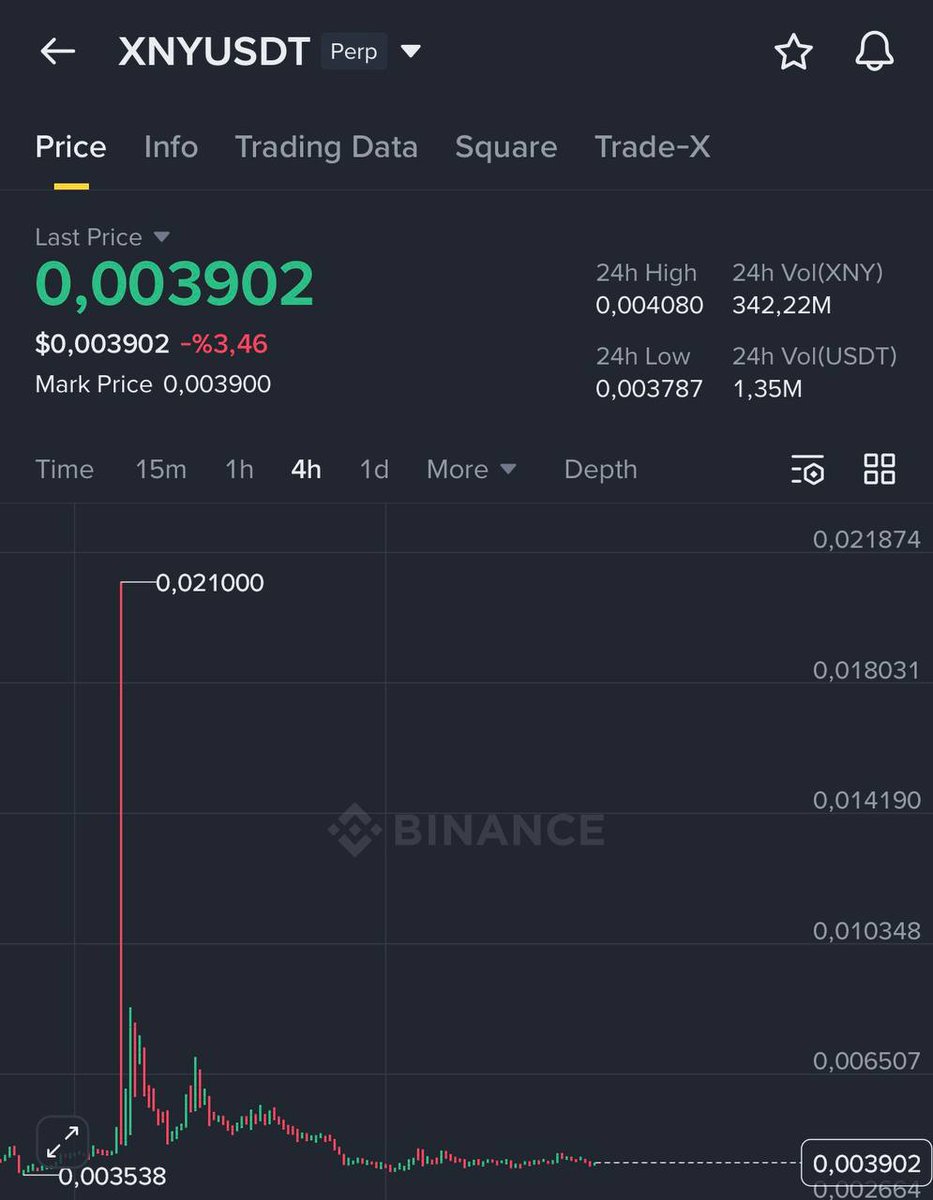Select the Time chart view
This screenshot has height=1200, width=933.
[x=64, y=469]
